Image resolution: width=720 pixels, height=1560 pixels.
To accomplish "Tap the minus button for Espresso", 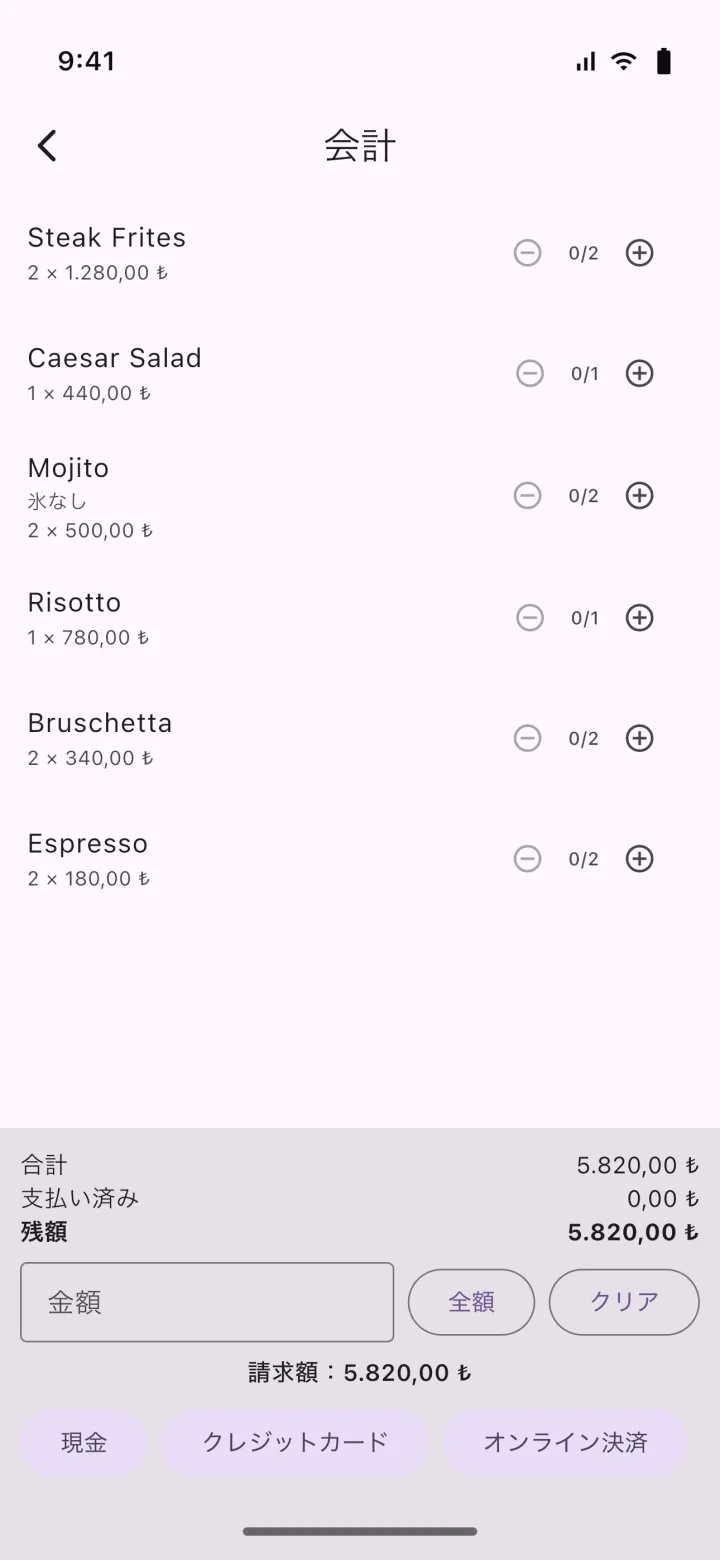I will tap(527, 859).
